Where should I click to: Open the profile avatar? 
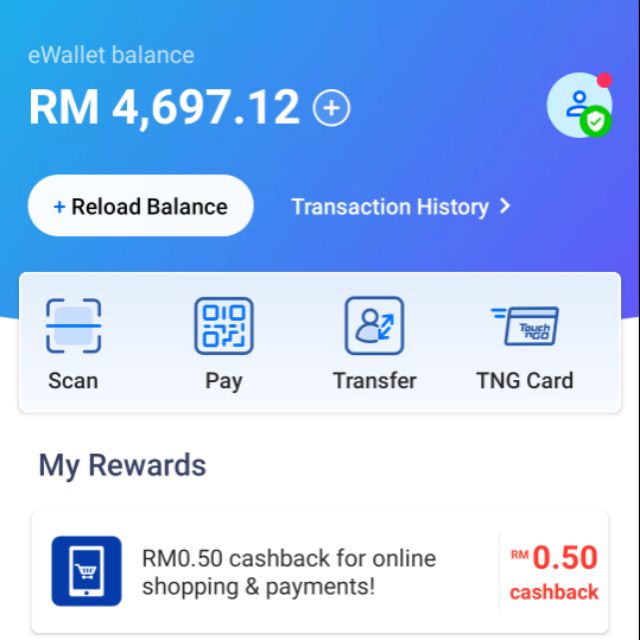(579, 106)
